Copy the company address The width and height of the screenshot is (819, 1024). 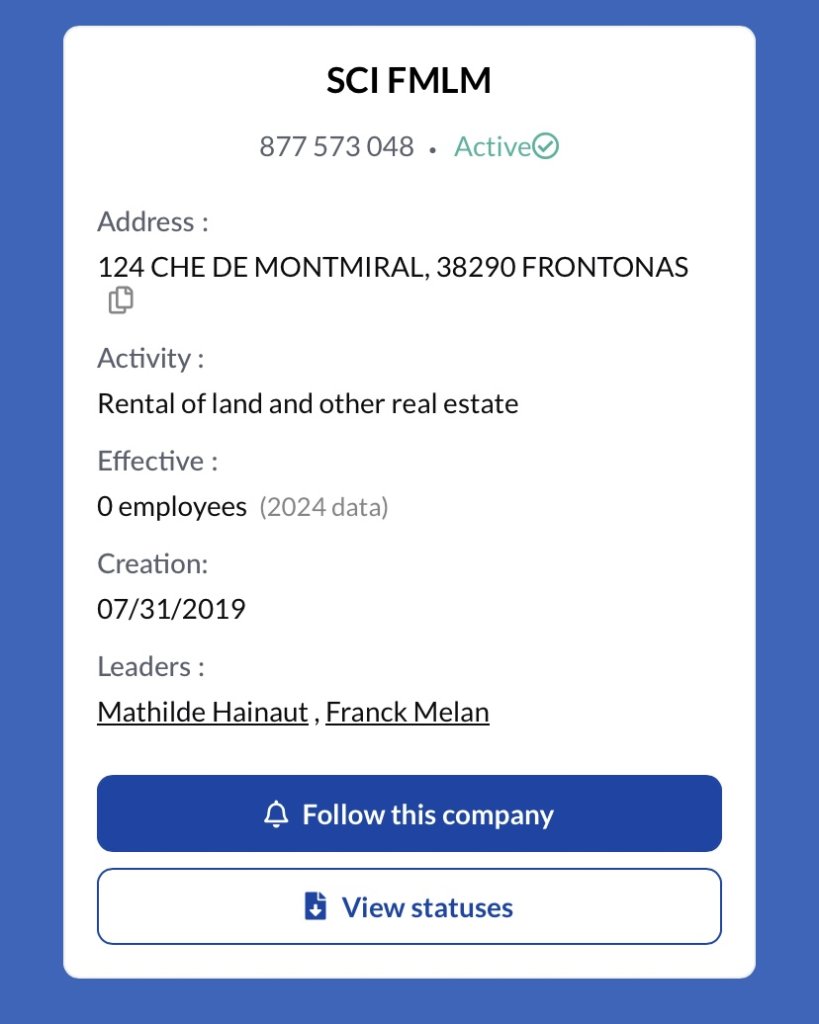click(x=121, y=300)
